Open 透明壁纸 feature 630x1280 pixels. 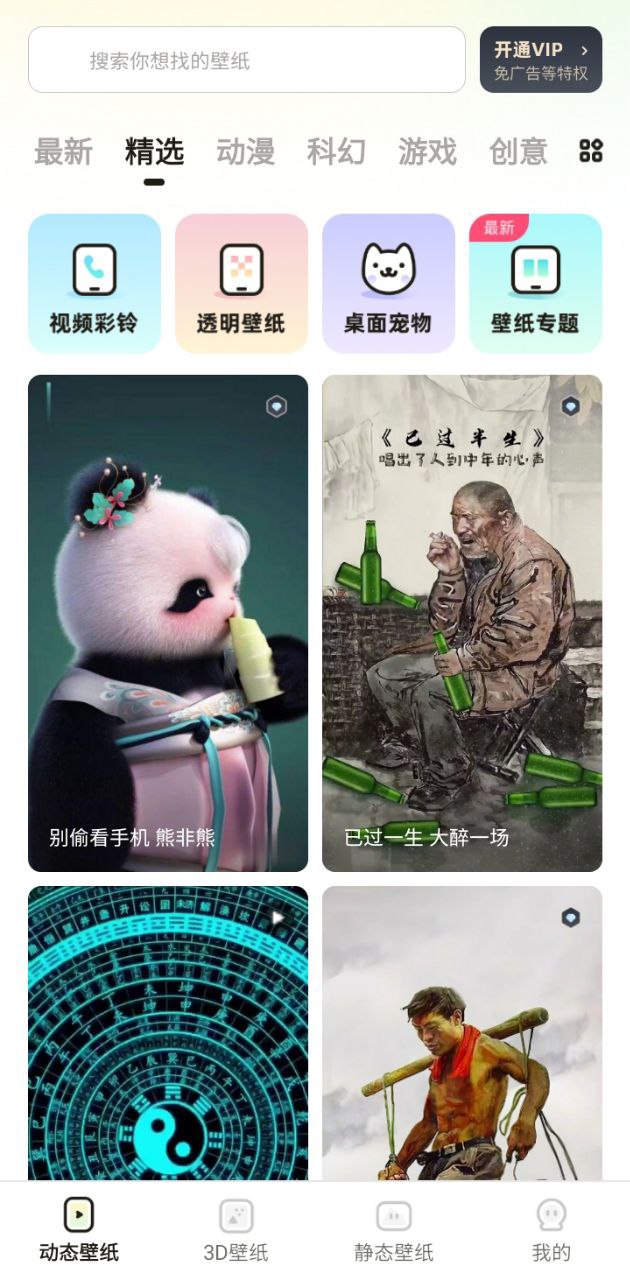point(241,284)
